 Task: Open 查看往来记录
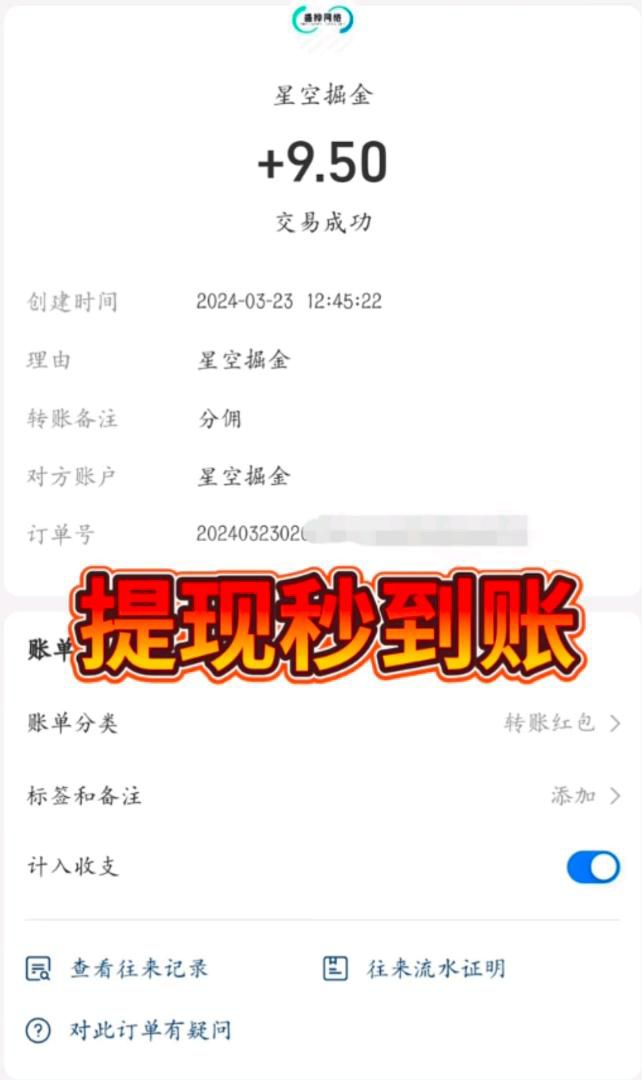117,968
